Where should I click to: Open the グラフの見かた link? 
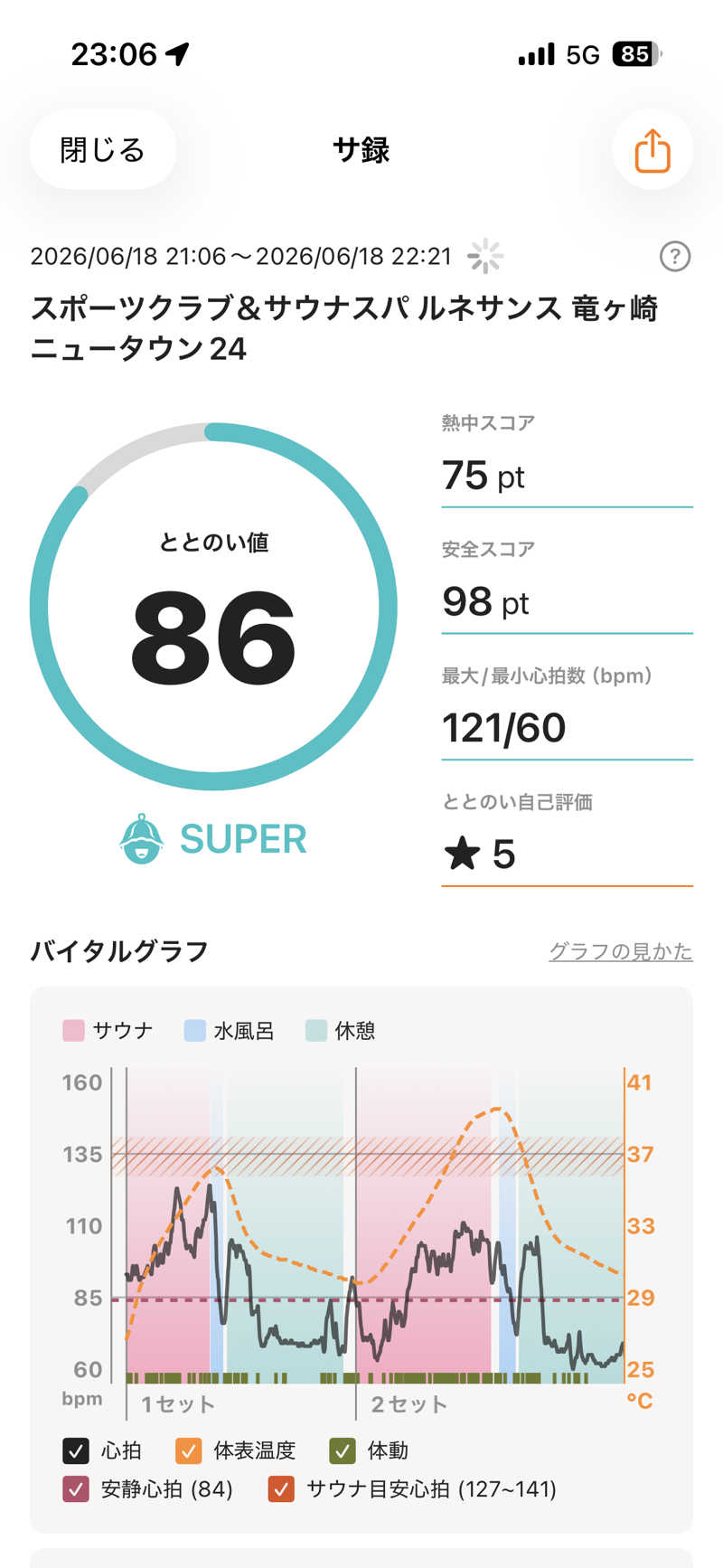[x=620, y=951]
